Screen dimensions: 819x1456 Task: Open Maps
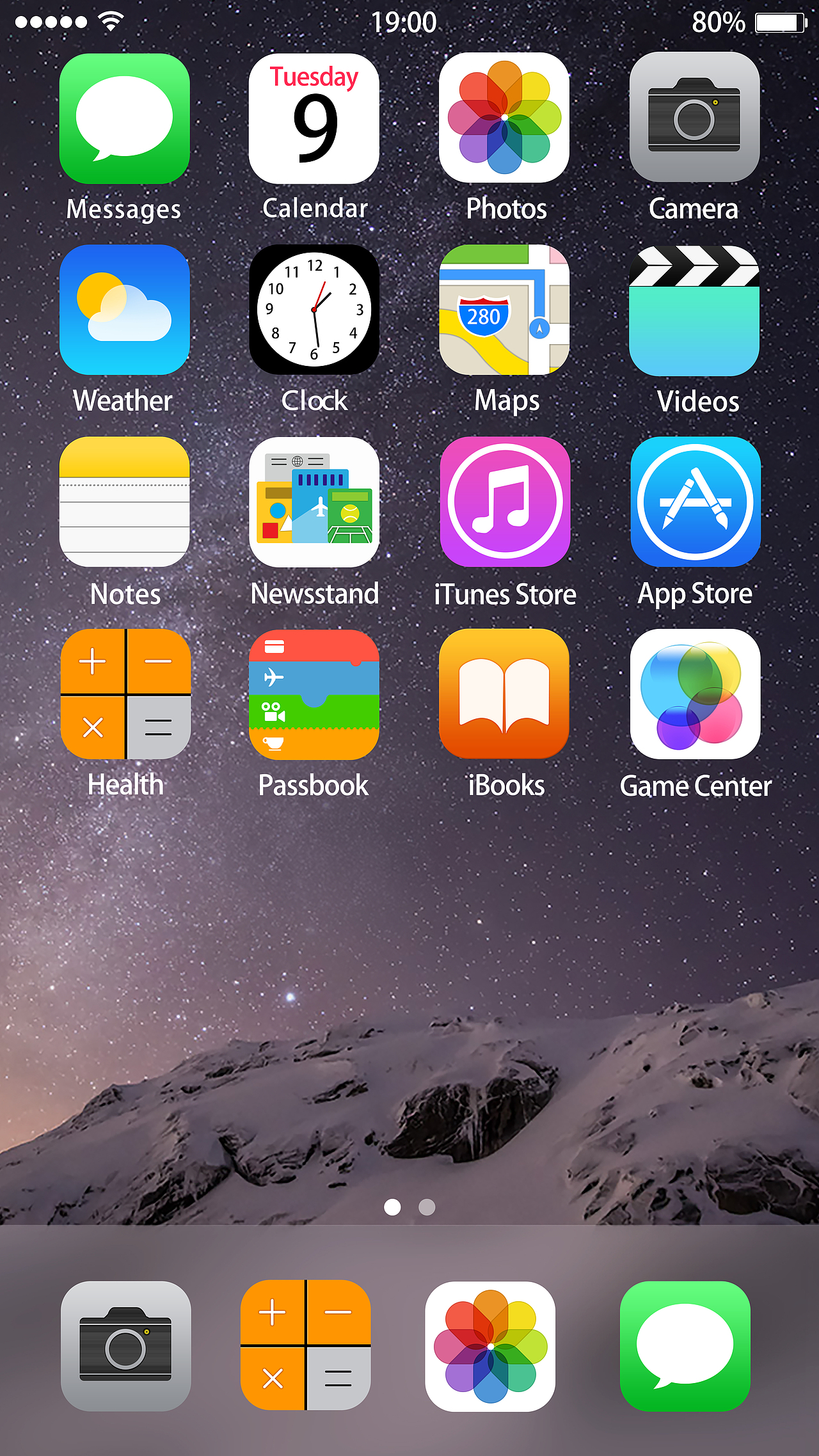(504, 310)
